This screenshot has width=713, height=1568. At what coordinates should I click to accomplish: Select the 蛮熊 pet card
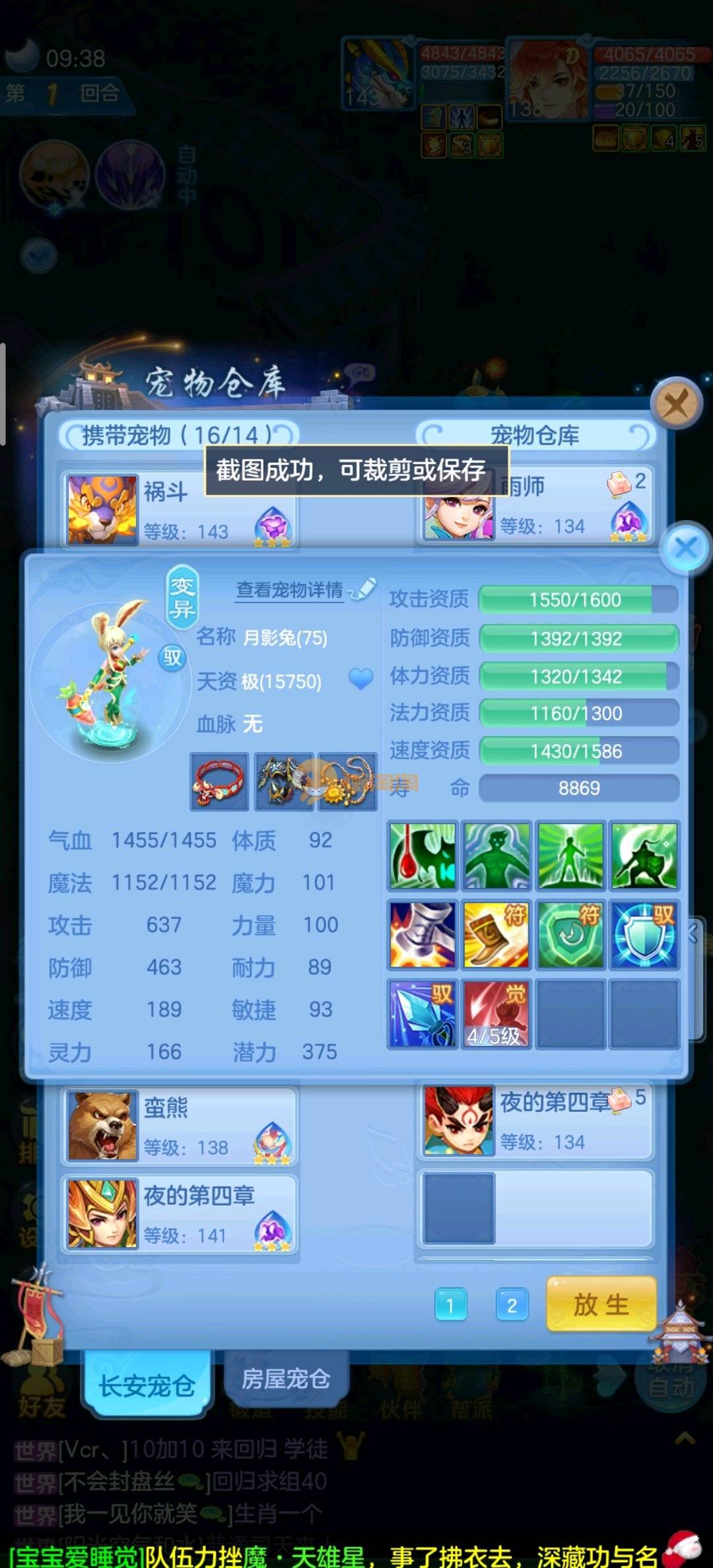(x=180, y=1125)
